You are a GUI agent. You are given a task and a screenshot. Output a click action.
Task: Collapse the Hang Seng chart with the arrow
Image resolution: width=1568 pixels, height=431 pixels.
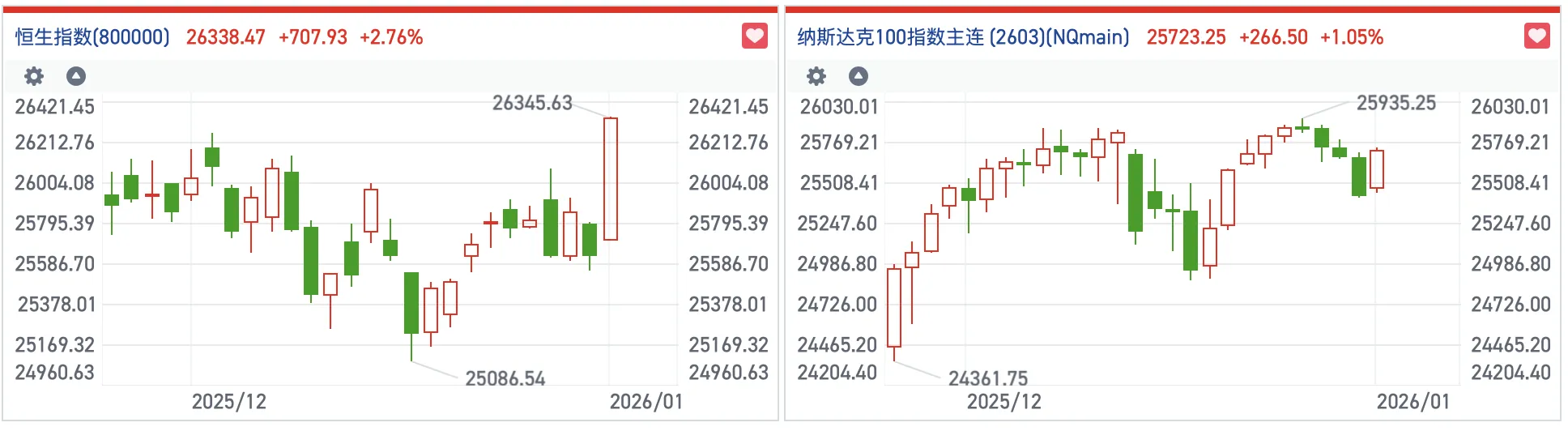point(76,76)
